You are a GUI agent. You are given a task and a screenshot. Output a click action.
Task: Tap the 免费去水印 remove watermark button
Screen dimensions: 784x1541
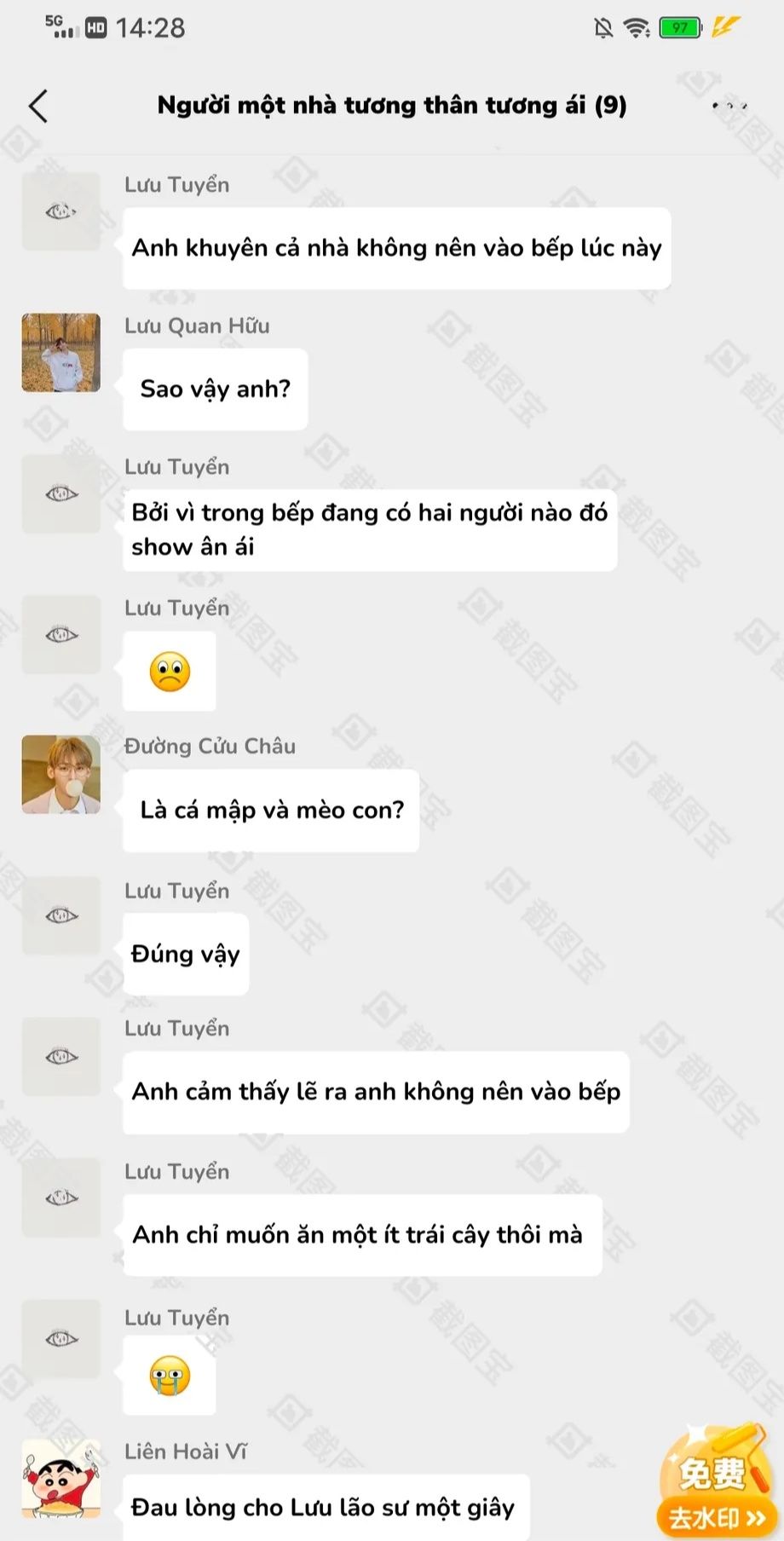[x=716, y=1481]
